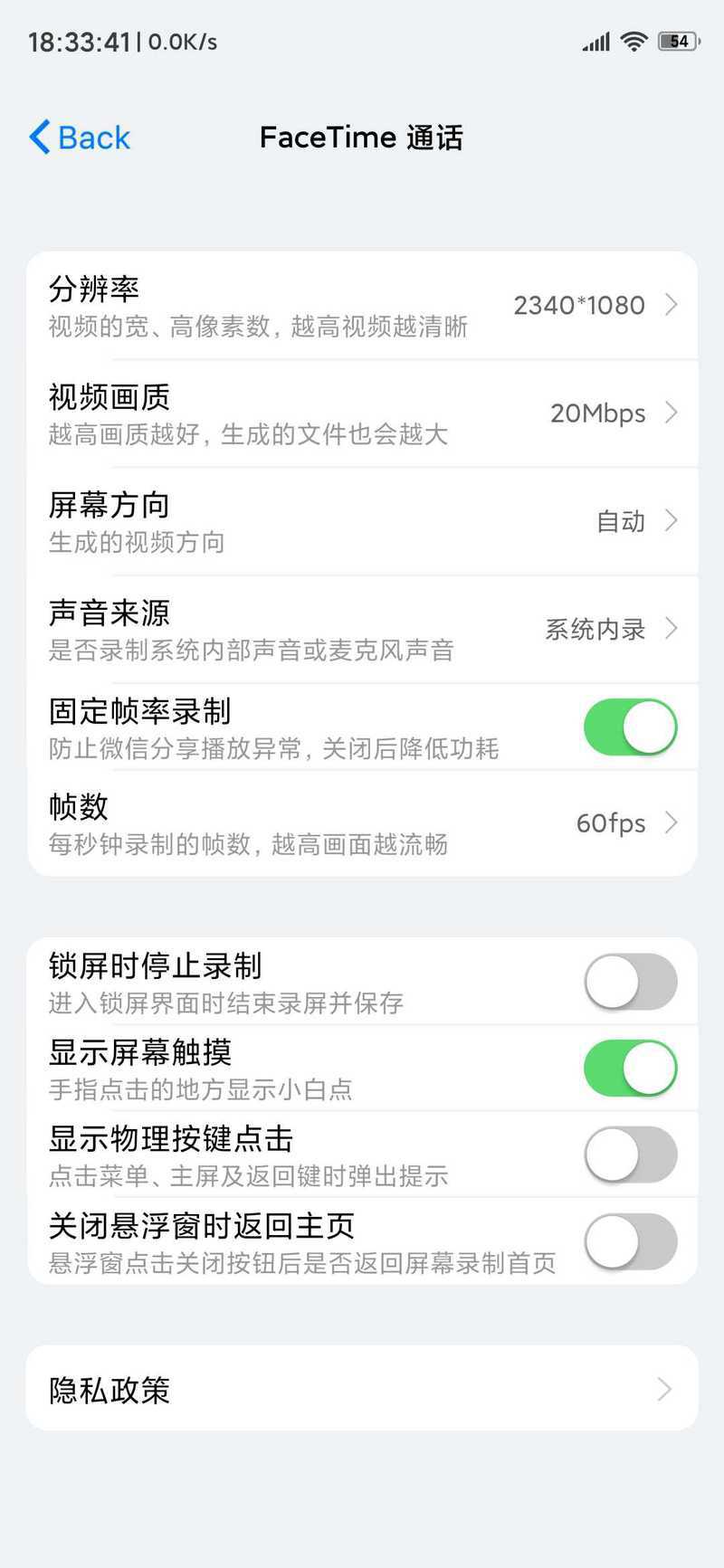724x1568 pixels.
Task: Open the 帧数 frame rate setting
Action: click(x=362, y=822)
